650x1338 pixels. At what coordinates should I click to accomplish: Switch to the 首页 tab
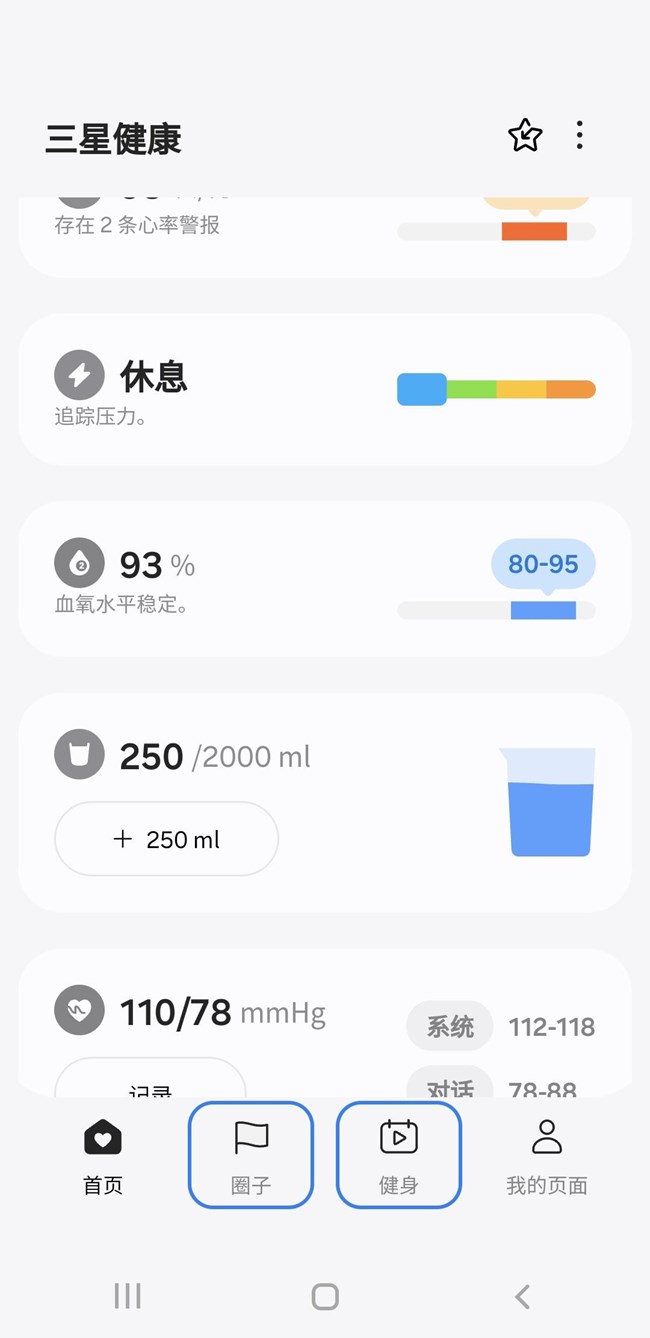coord(103,1156)
